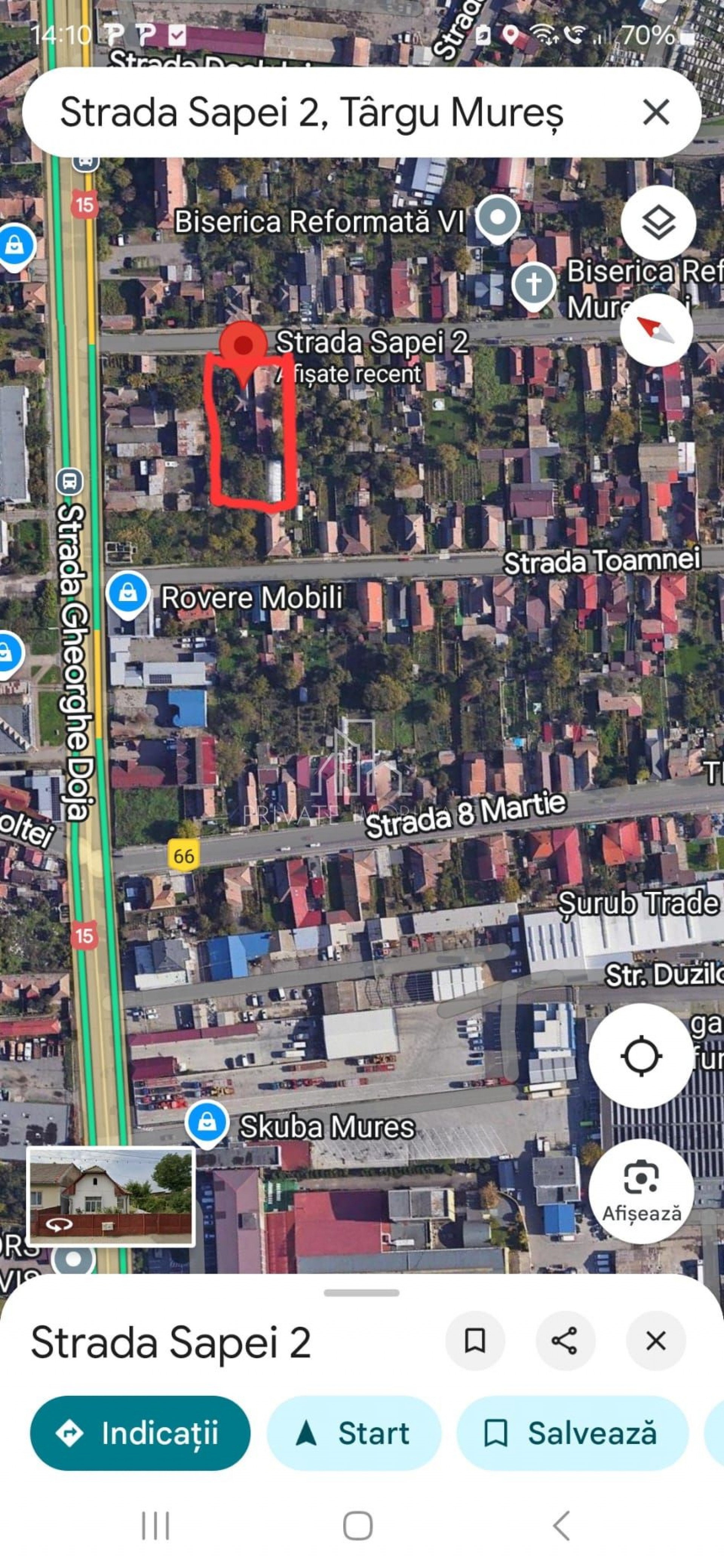
Task: Open the map layers selector
Action: (x=658, y=222)
